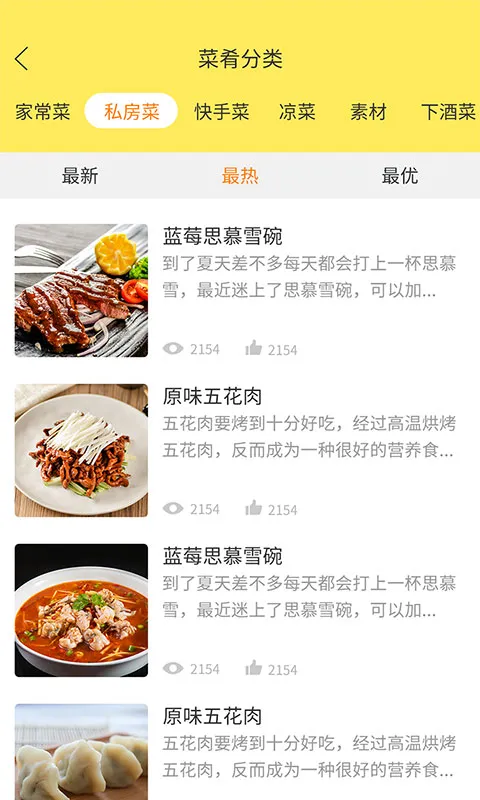480x800 pixels.
Task: Sort recipes by 最优
Action: (400, 176)
